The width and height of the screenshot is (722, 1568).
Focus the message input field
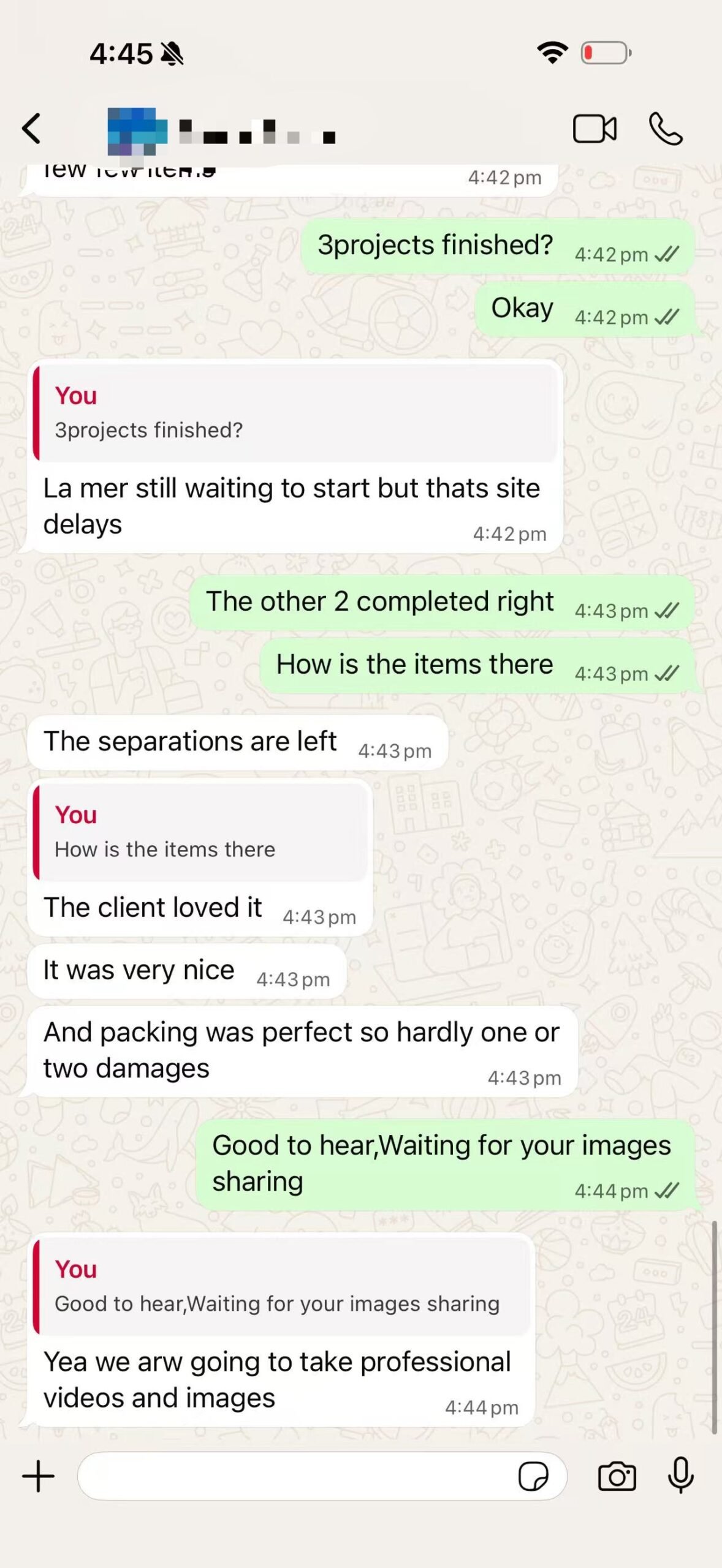pyautogui.click(x=294, y=1476)
